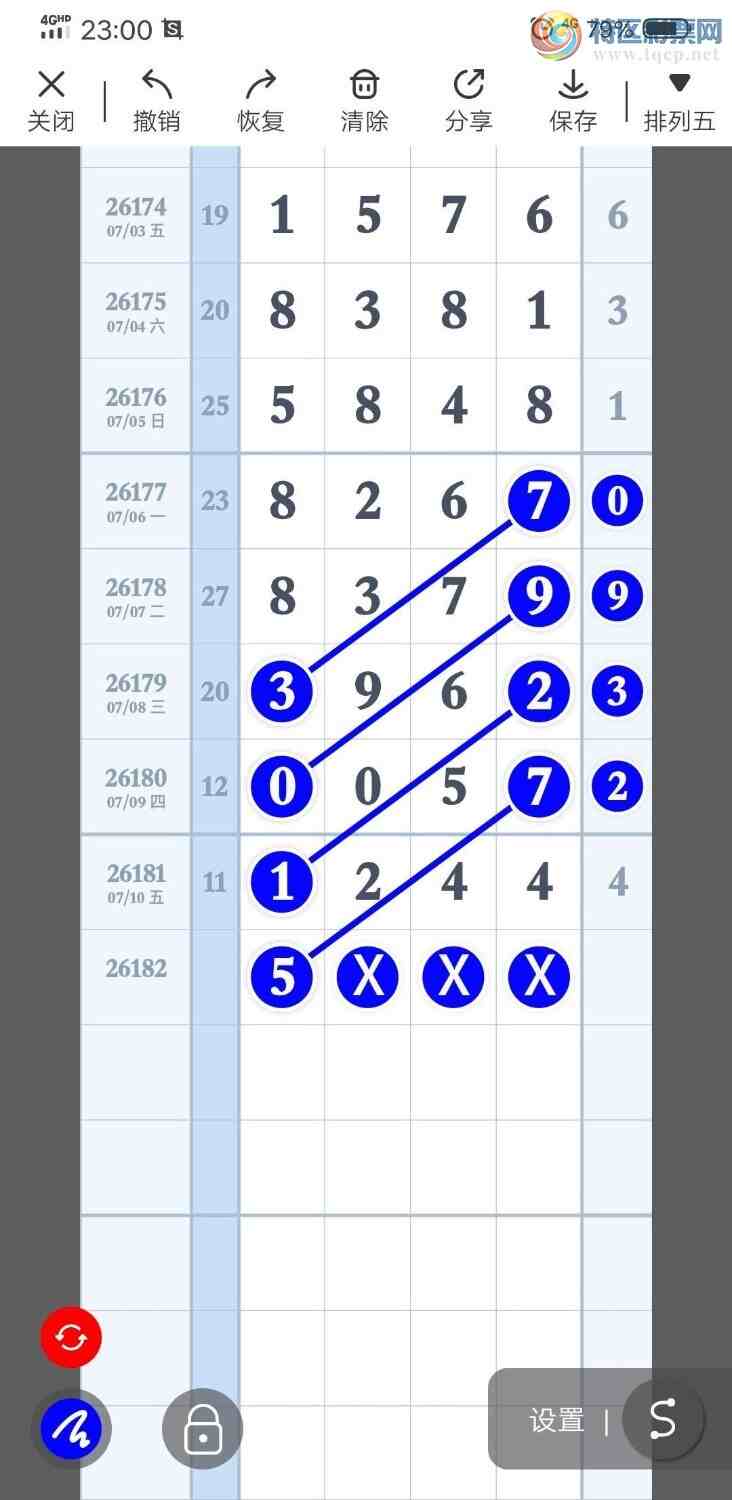This screenshot has width=732, height=1500.
Task: Select the blue pen drawing tool
Action: click(71, 1430)
